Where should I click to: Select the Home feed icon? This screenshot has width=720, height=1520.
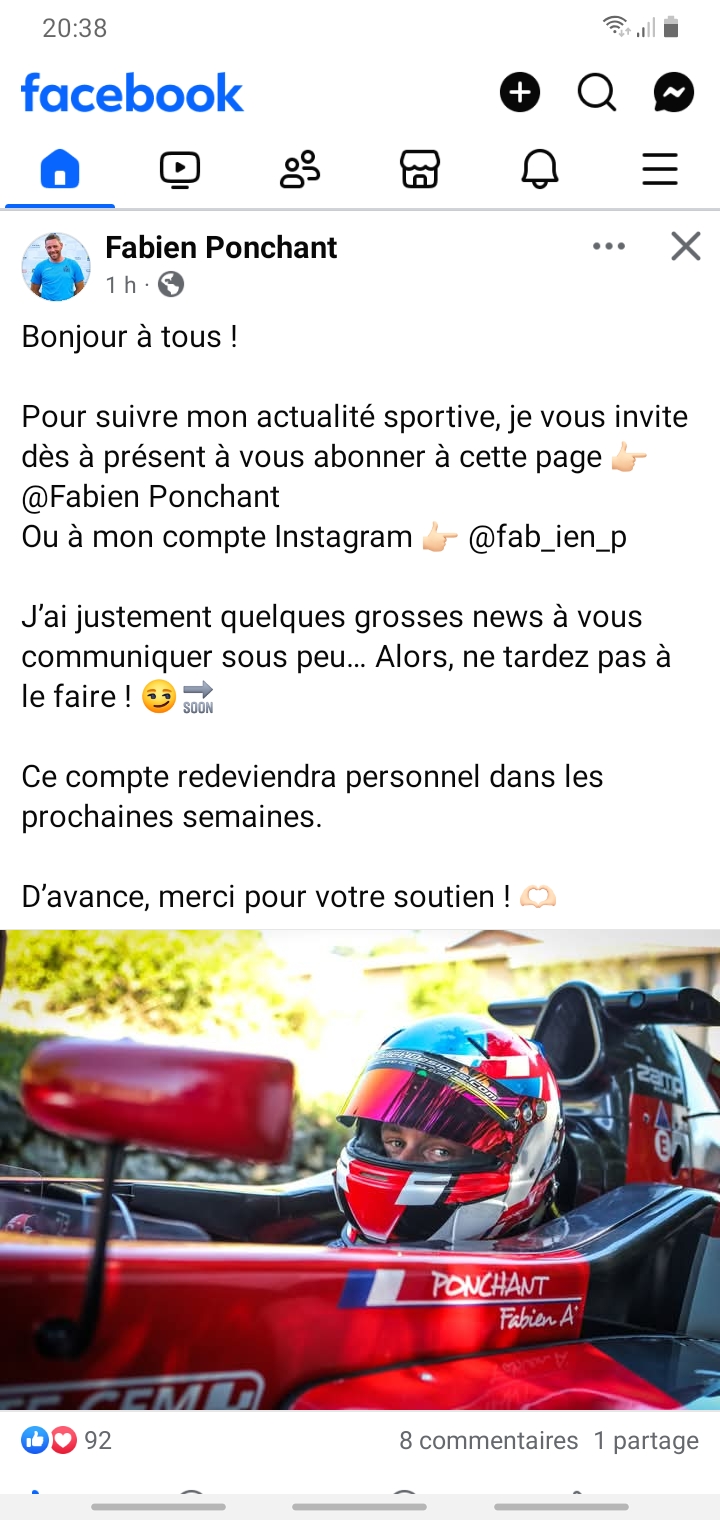click(59, 169)
